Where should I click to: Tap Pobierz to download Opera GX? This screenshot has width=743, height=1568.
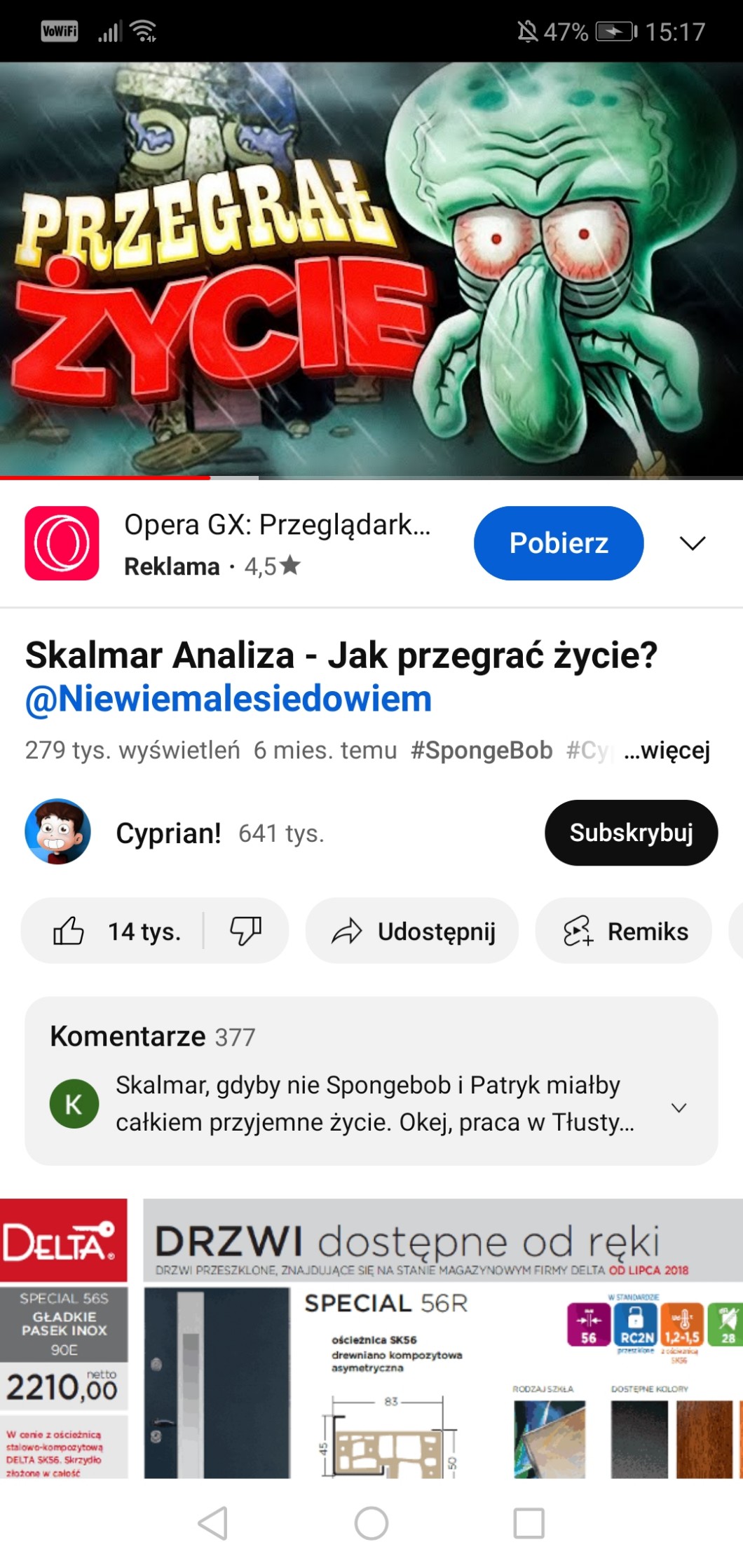click(558, 543)
